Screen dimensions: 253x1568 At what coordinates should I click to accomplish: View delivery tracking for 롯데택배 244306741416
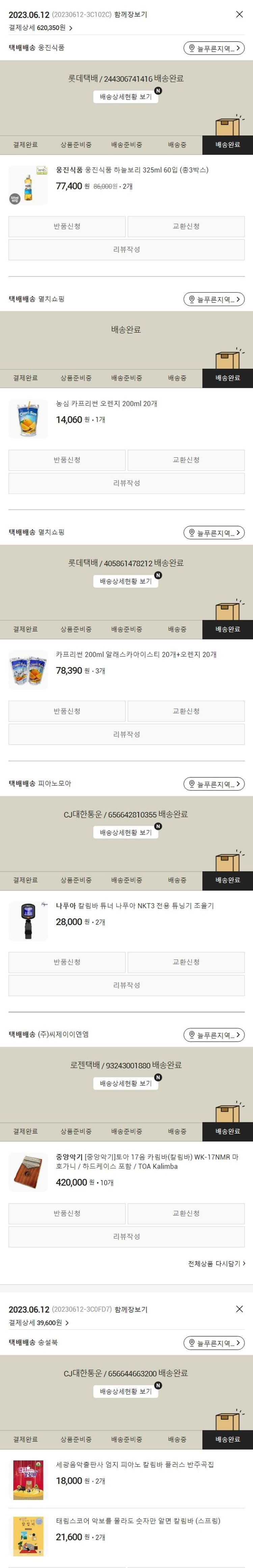coord(126,97)
